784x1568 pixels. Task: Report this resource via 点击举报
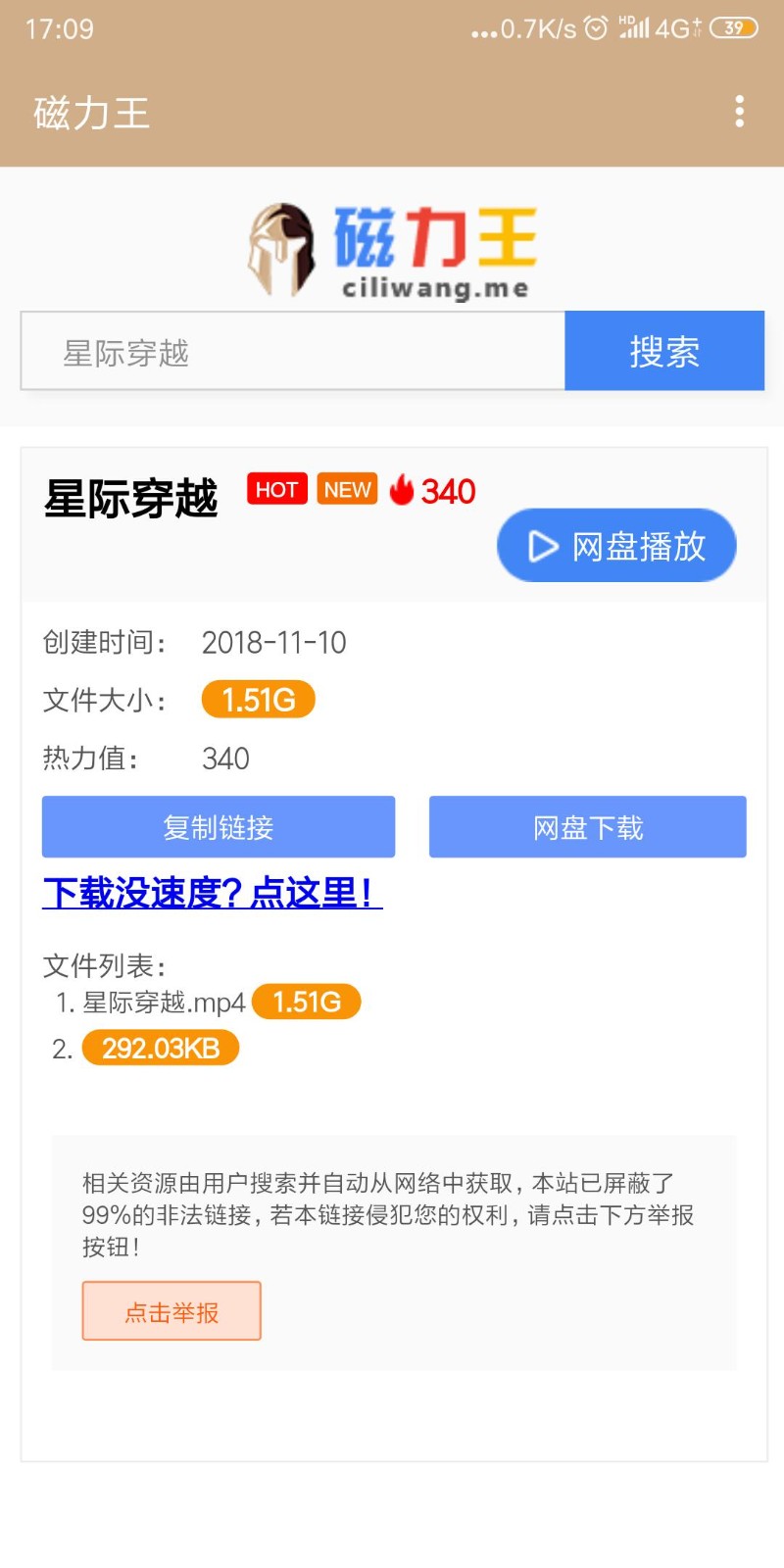tap(171, 1311)
